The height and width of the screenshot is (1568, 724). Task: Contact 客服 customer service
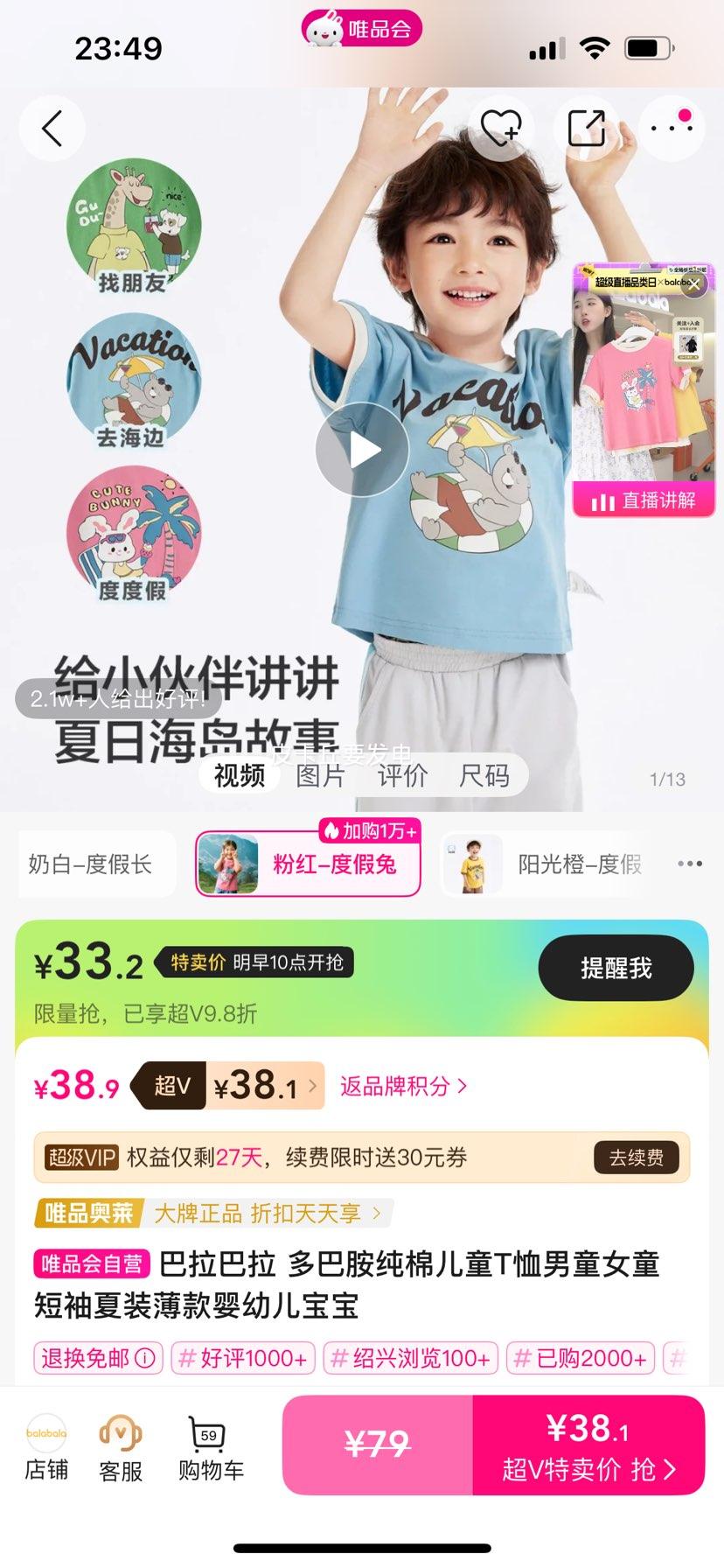point(121,1447)
